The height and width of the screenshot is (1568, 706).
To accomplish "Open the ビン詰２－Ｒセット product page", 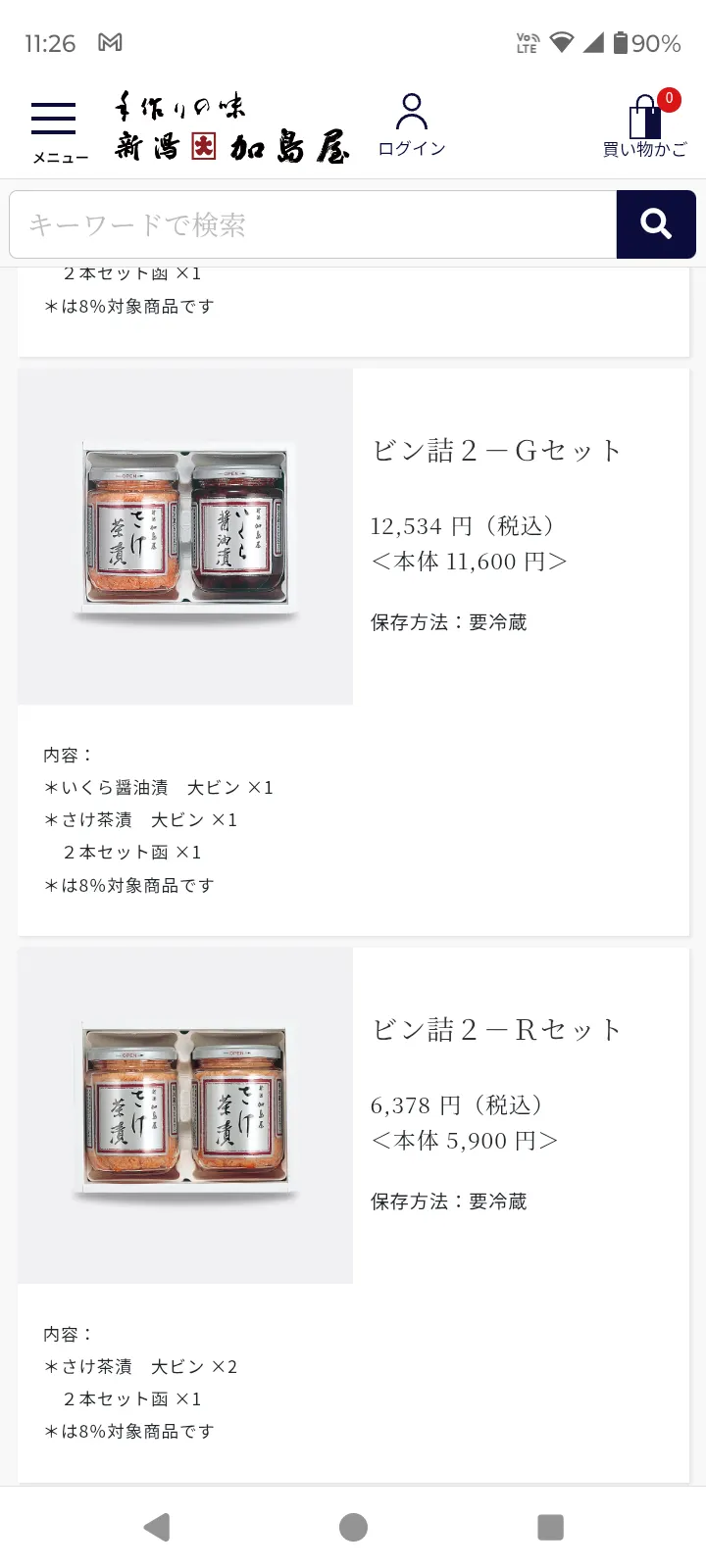I will point(493,1029).
